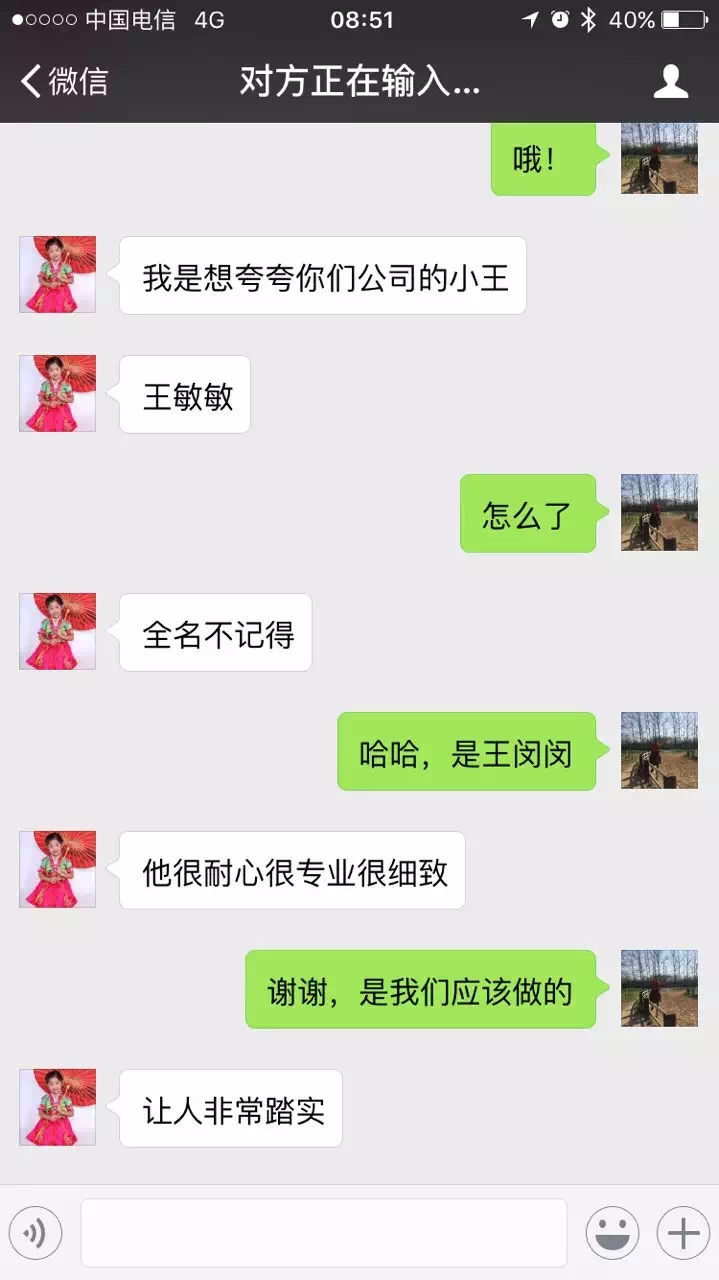Open the contact profile icon
Image resolution: width=719 pixels, height=1280 pixels.
click(x=670, y=81)
